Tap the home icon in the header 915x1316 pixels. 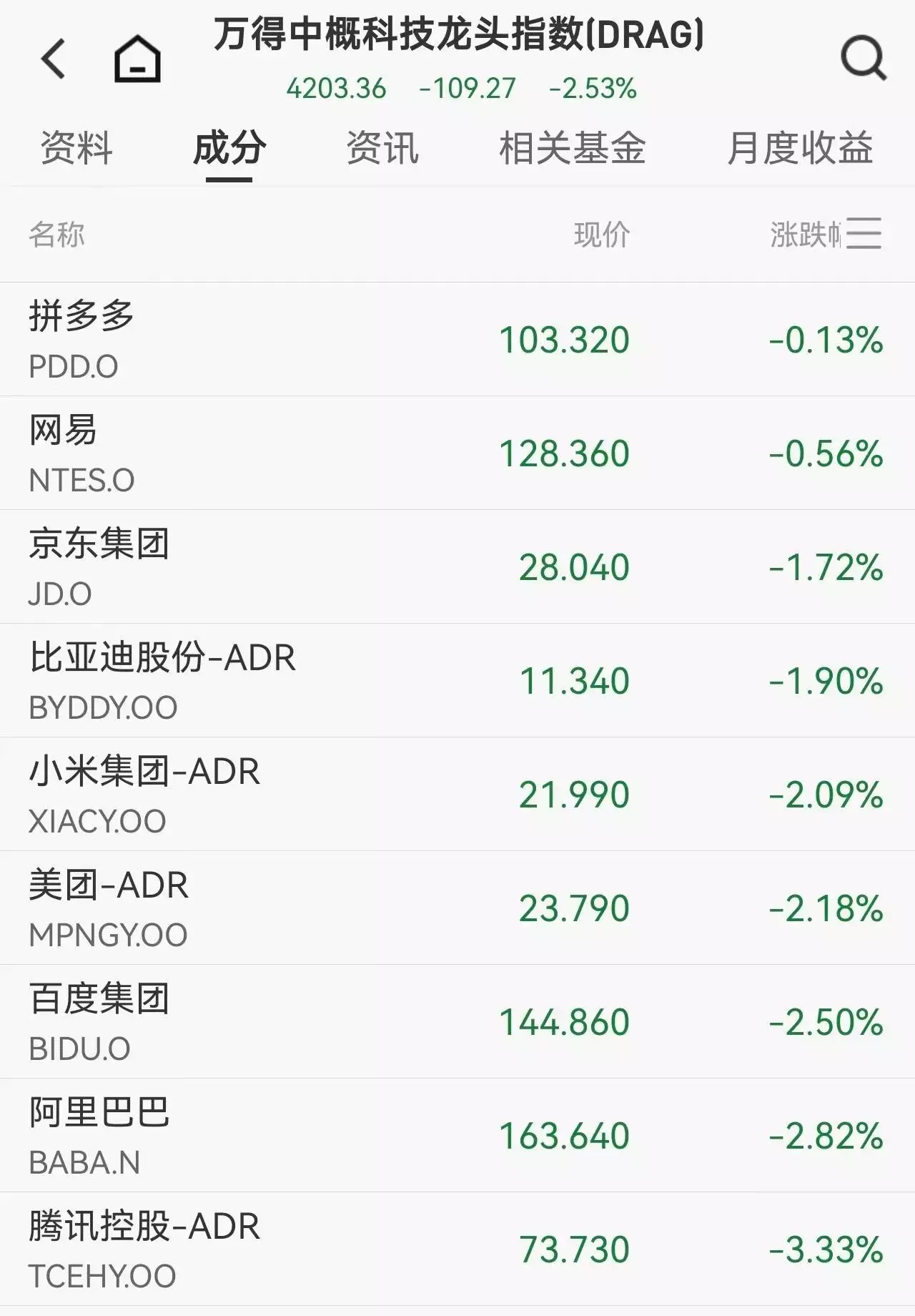pyautogui.click(x=137, y=59)
